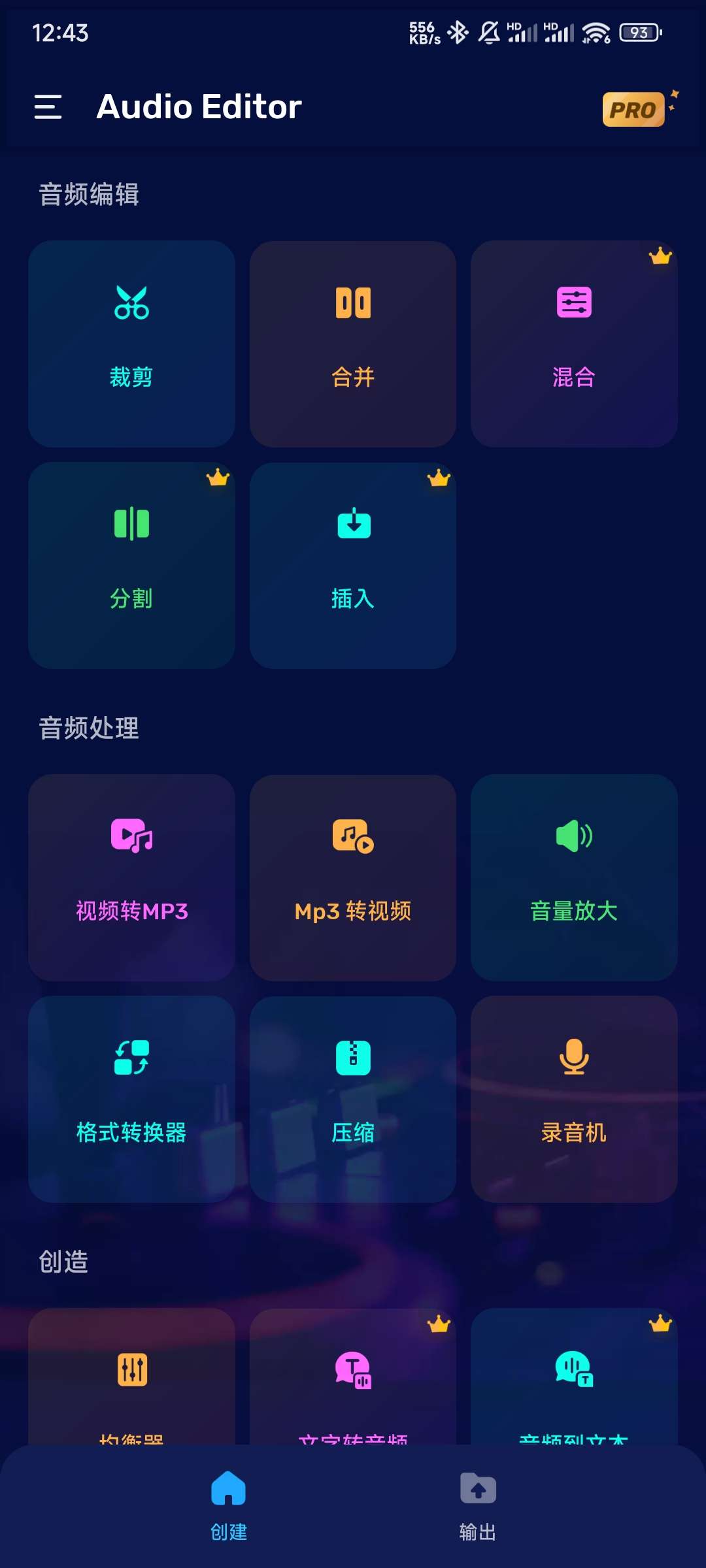Choose the 插入 (insert) tool
The height and width of the screenshot is (1568, 706).
tap(353, 565)
